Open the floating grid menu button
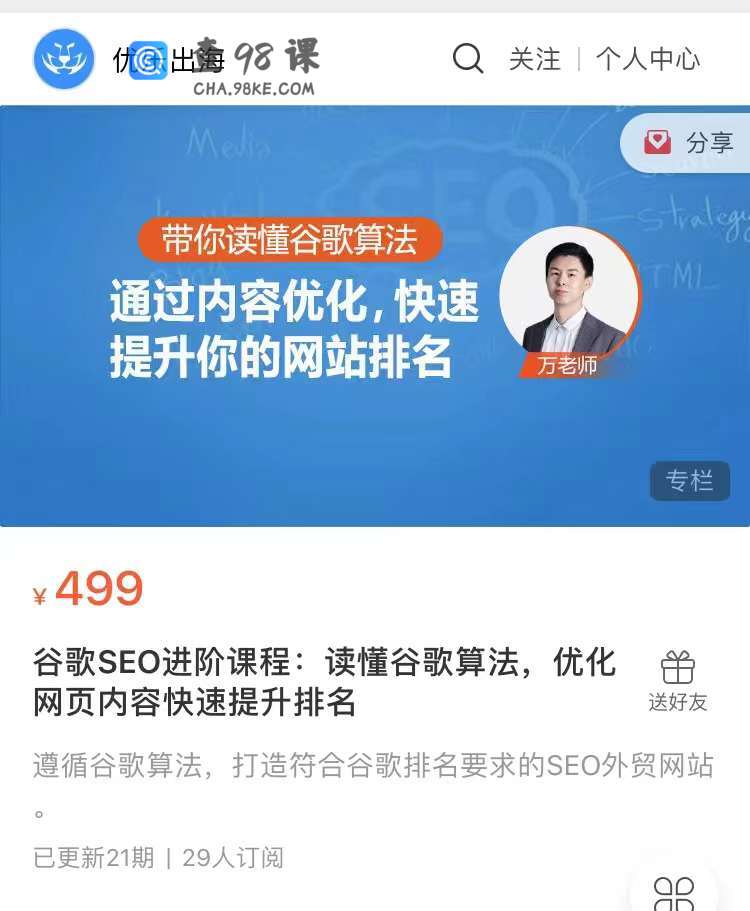This screenshot has width=750, height=911. (673, 892)
